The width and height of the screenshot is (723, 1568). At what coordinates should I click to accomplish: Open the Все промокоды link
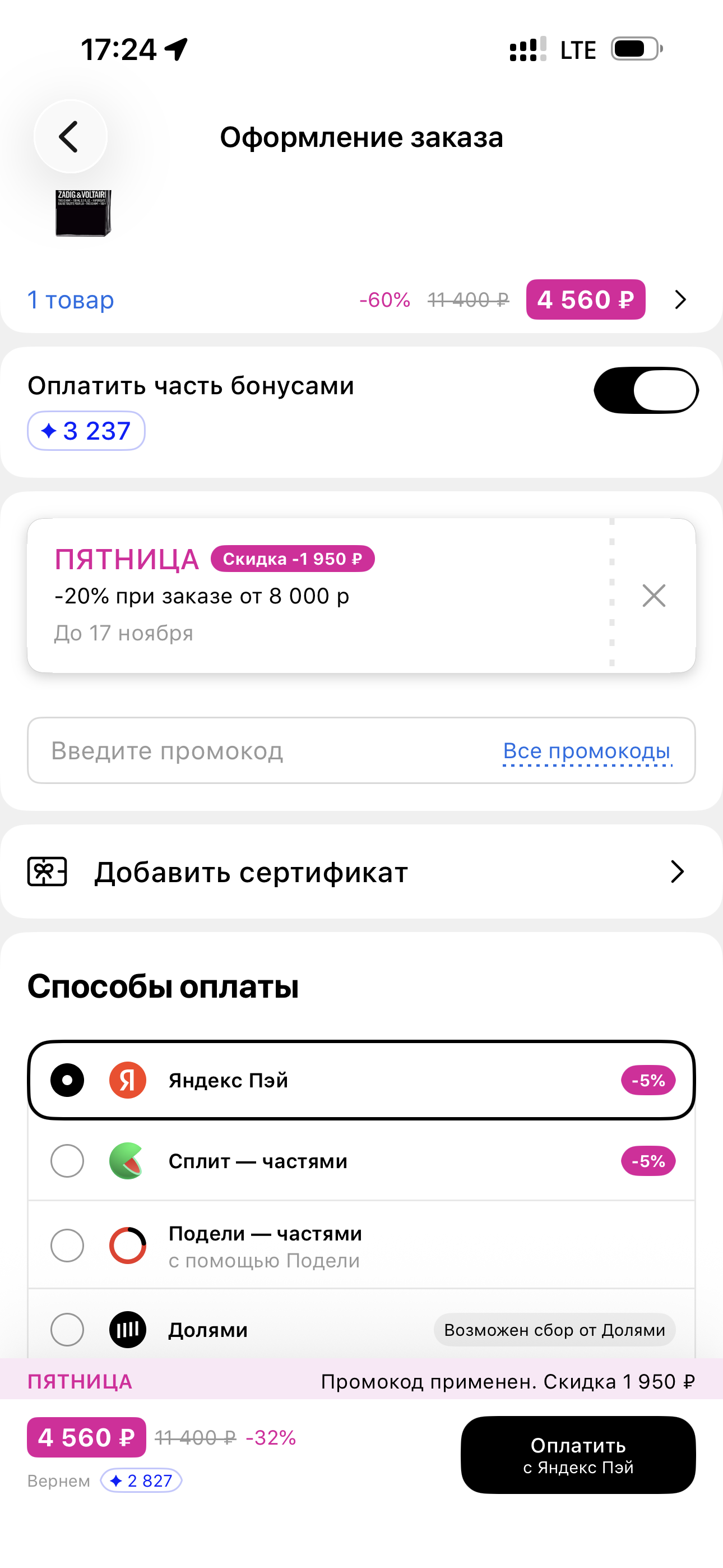tap(587, 751)
